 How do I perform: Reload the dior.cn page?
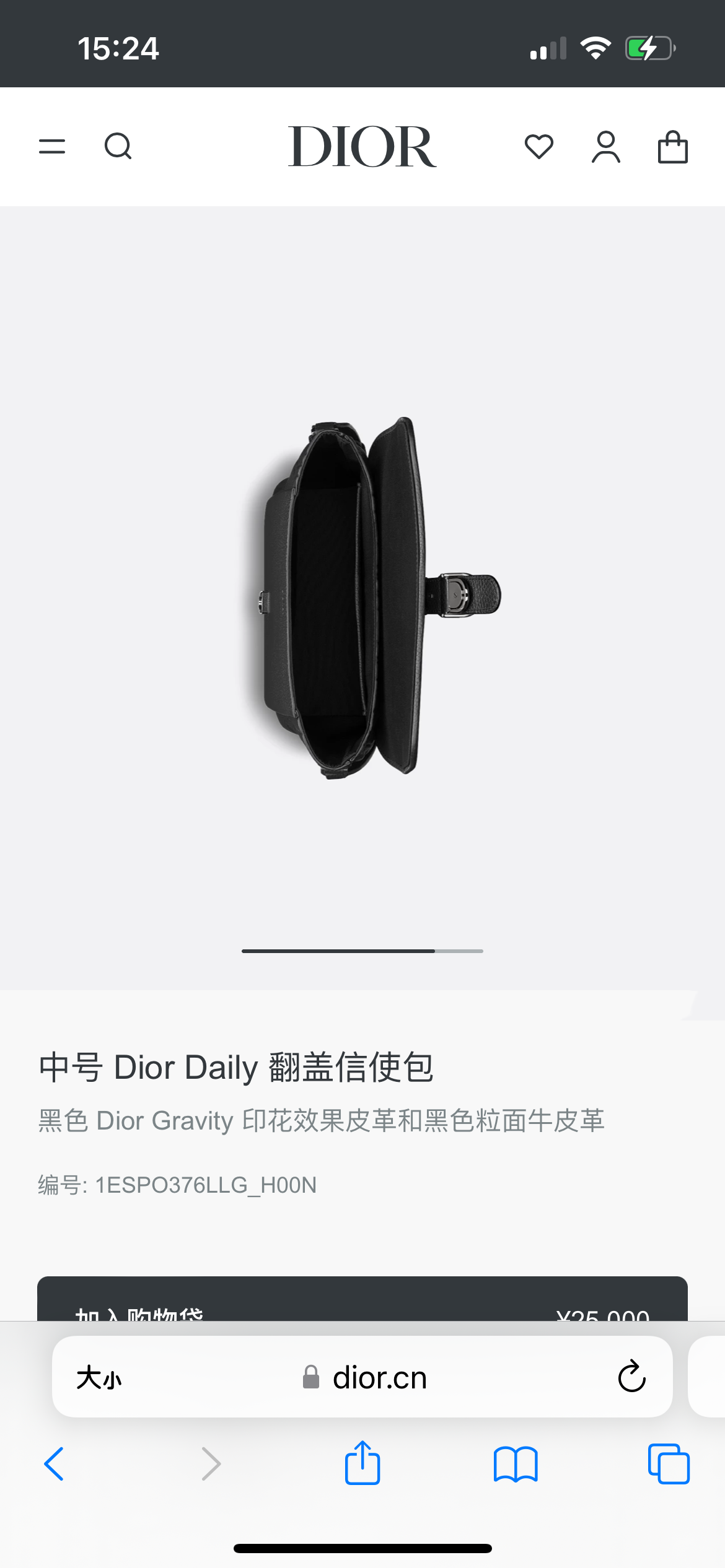tap(631, 1377)
